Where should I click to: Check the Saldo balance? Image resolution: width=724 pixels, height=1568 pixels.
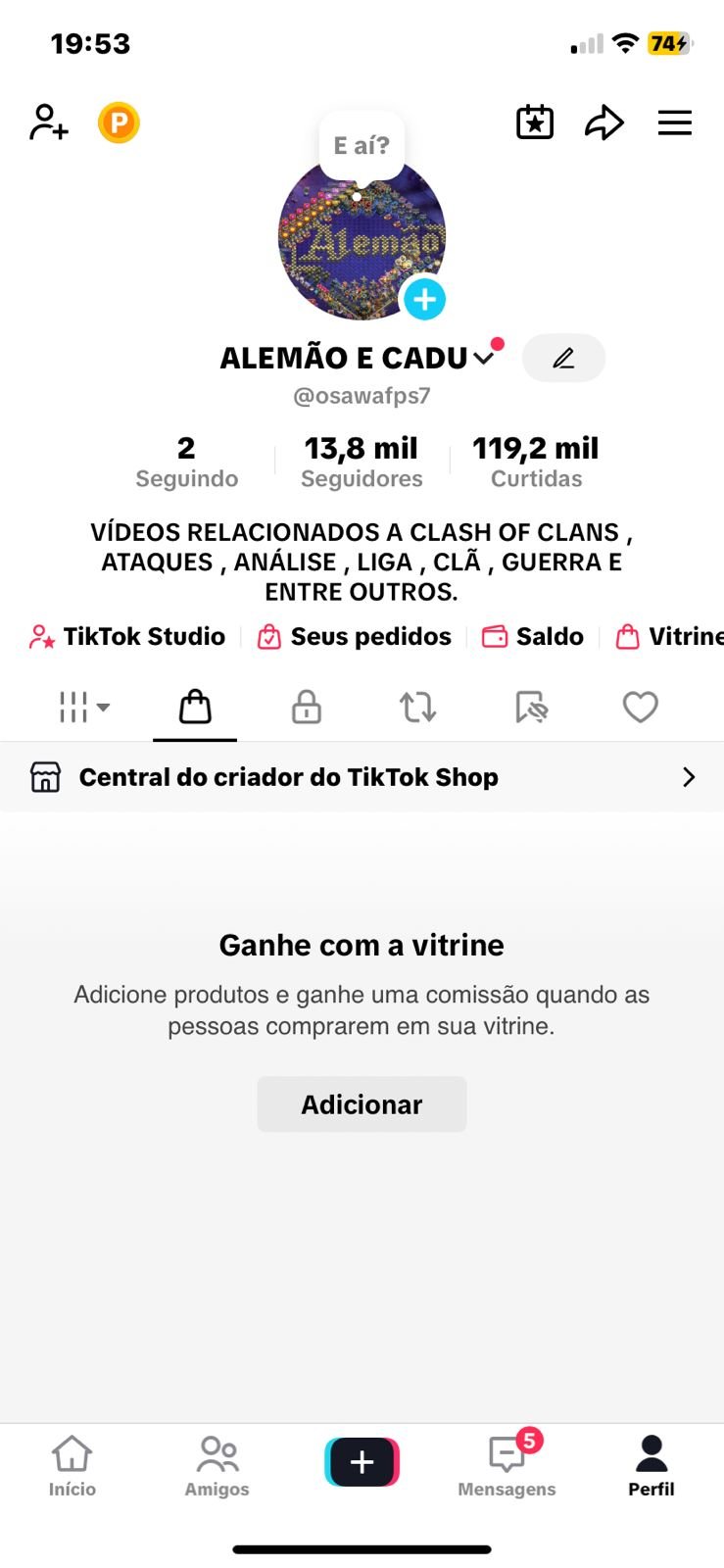pyautogui.click(x=533, y=637)
